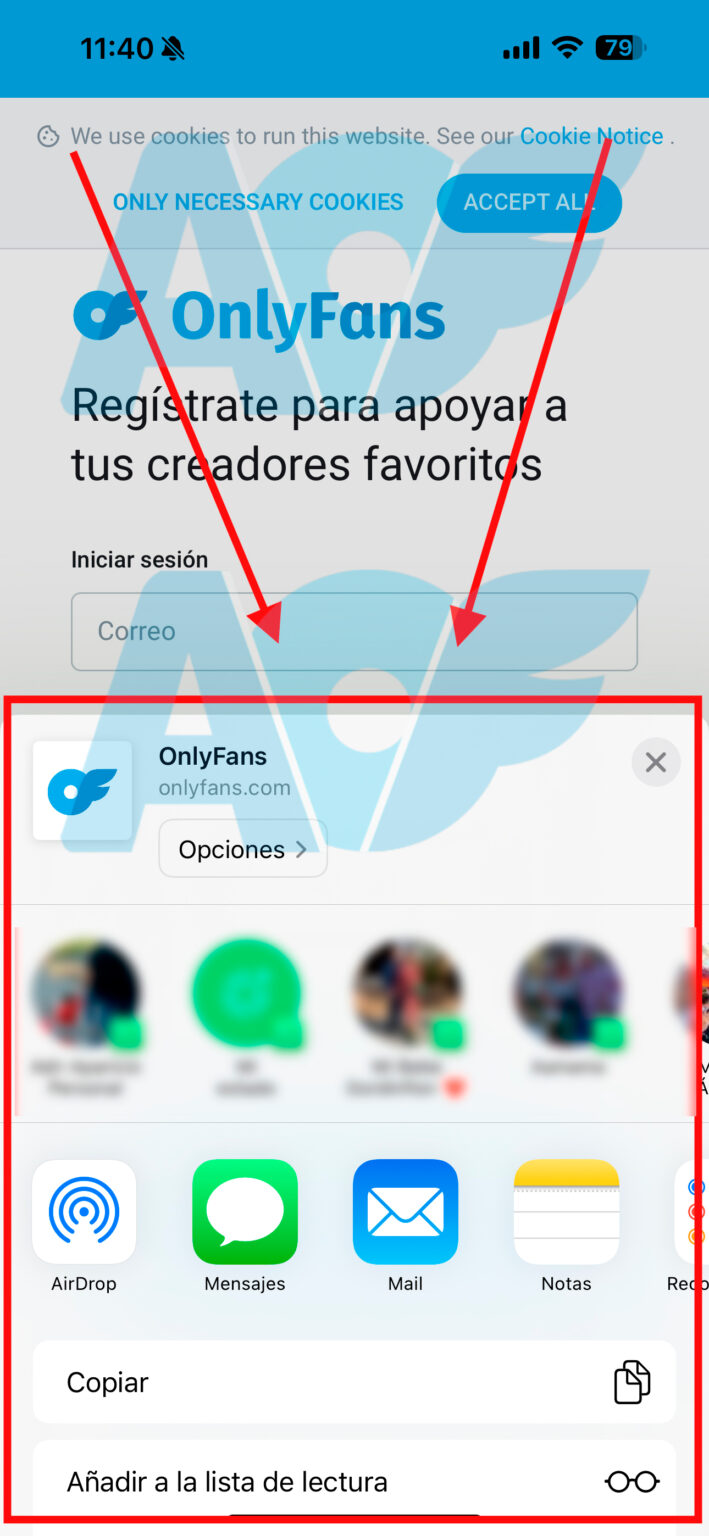The height and width of the screenshot is (1536, 709).
Task: Share the link through Mensajes
Action: point(245,1213)
